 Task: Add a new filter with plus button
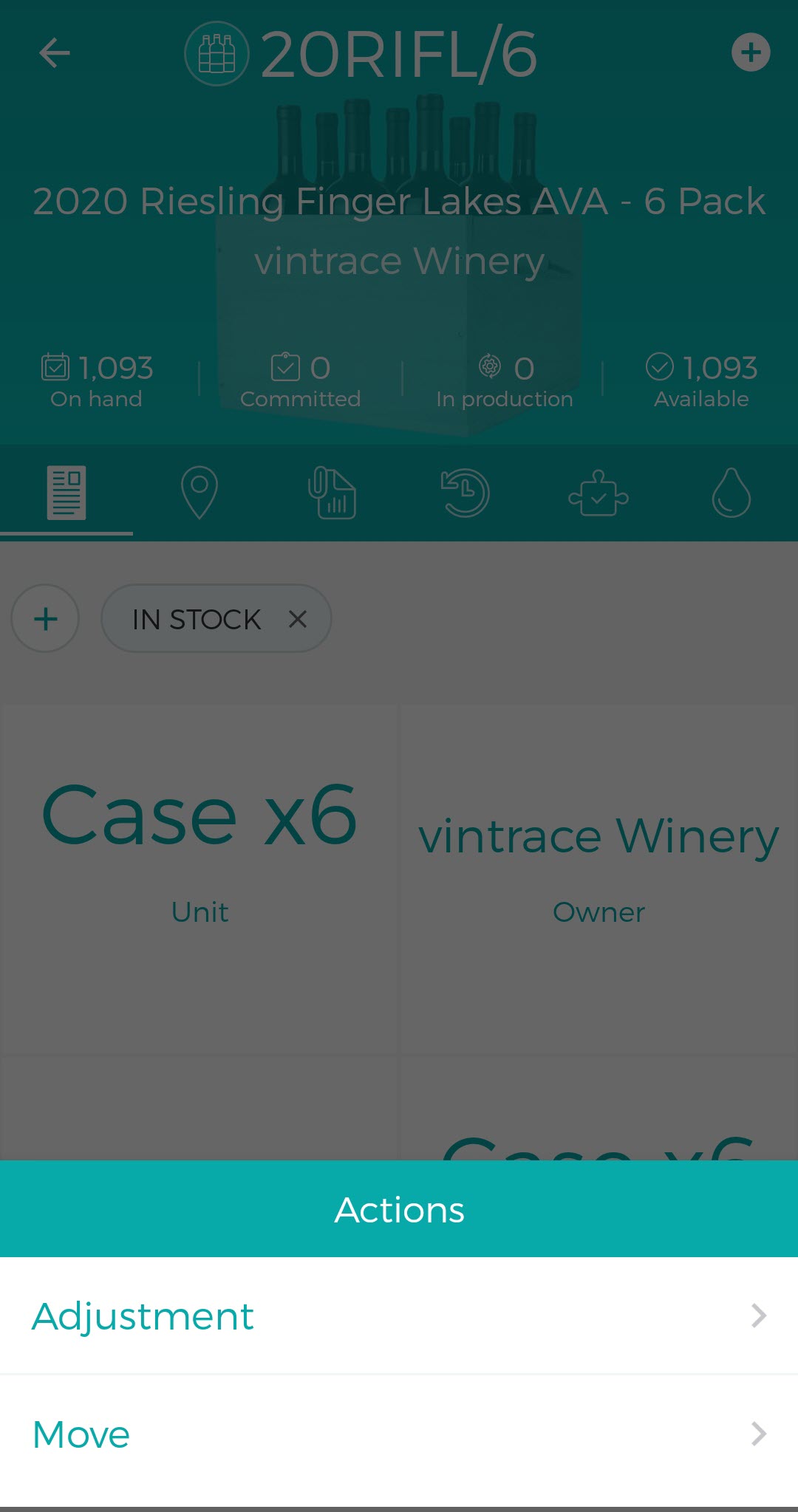pos(46,619)
